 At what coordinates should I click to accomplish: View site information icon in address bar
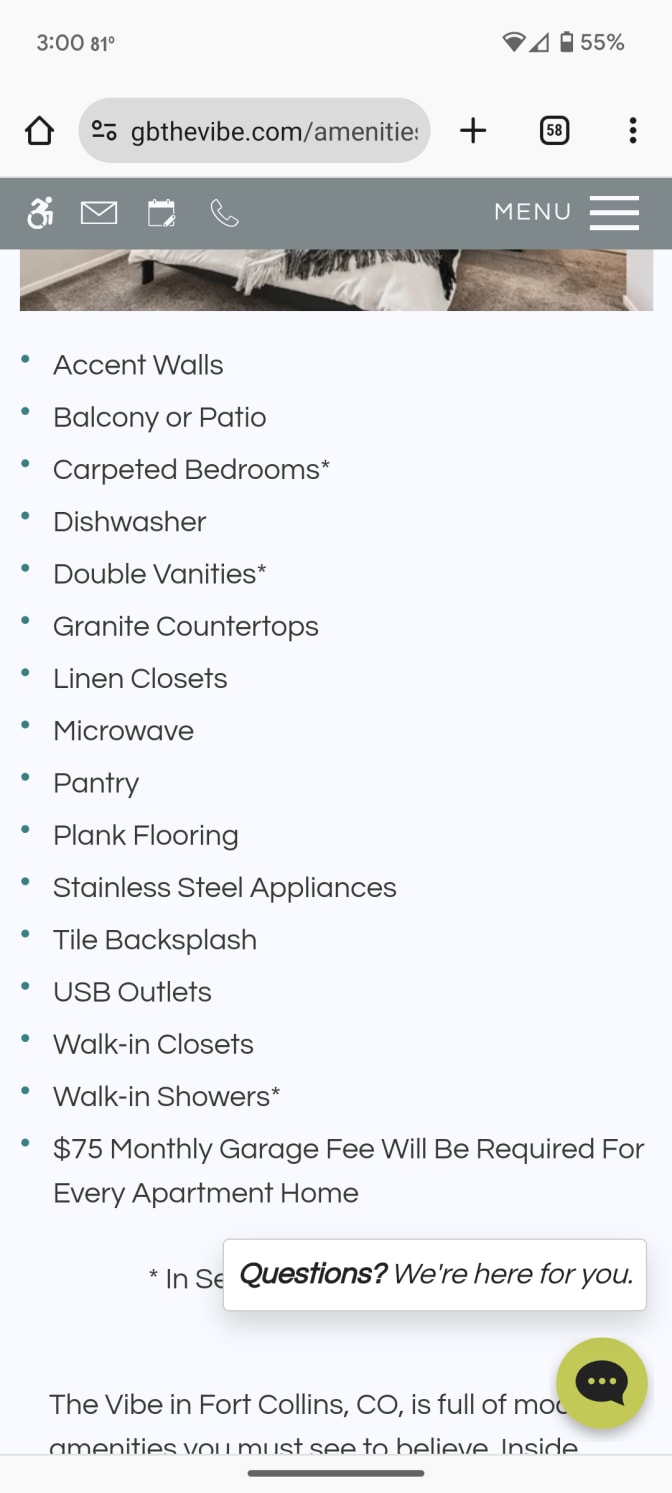point(104,131)
